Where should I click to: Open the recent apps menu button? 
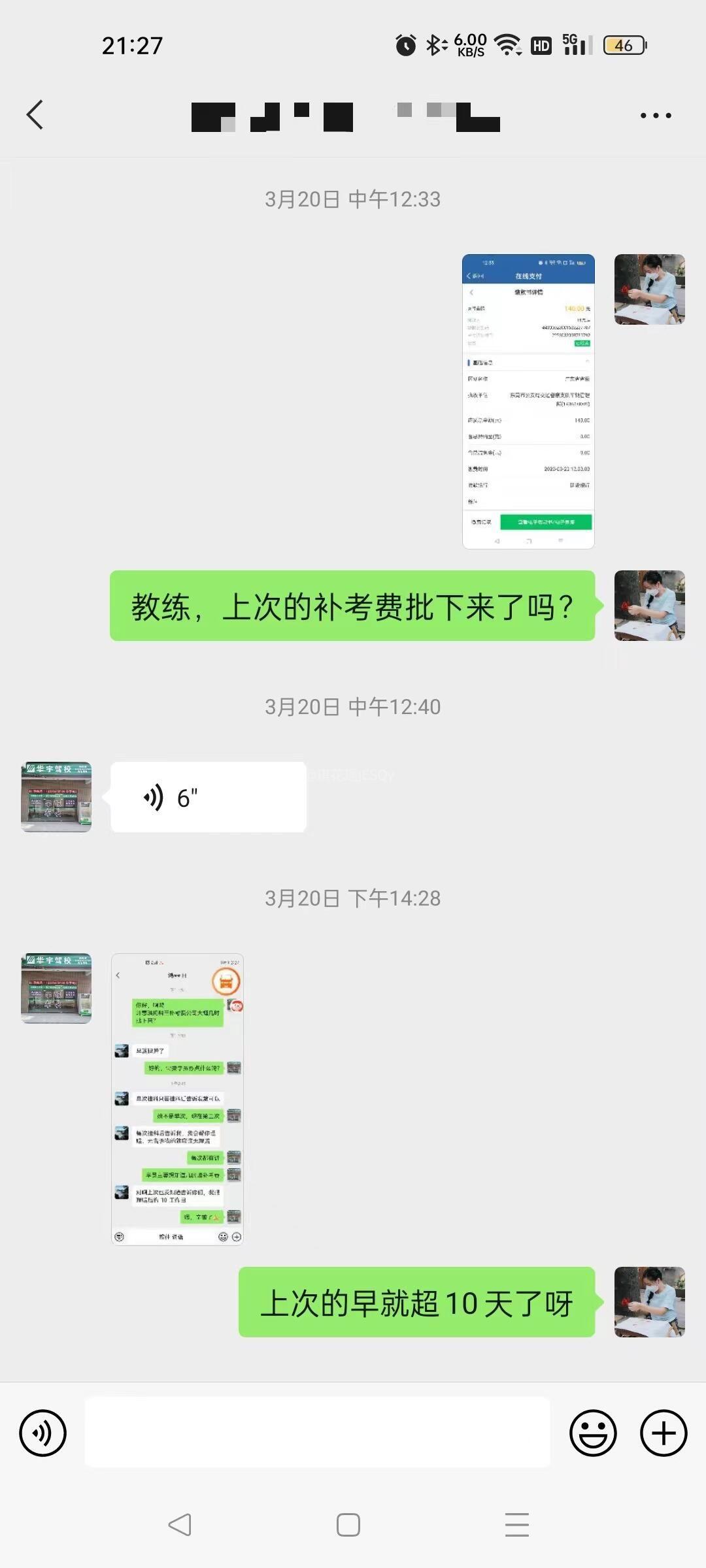[x=517, y=1525]
